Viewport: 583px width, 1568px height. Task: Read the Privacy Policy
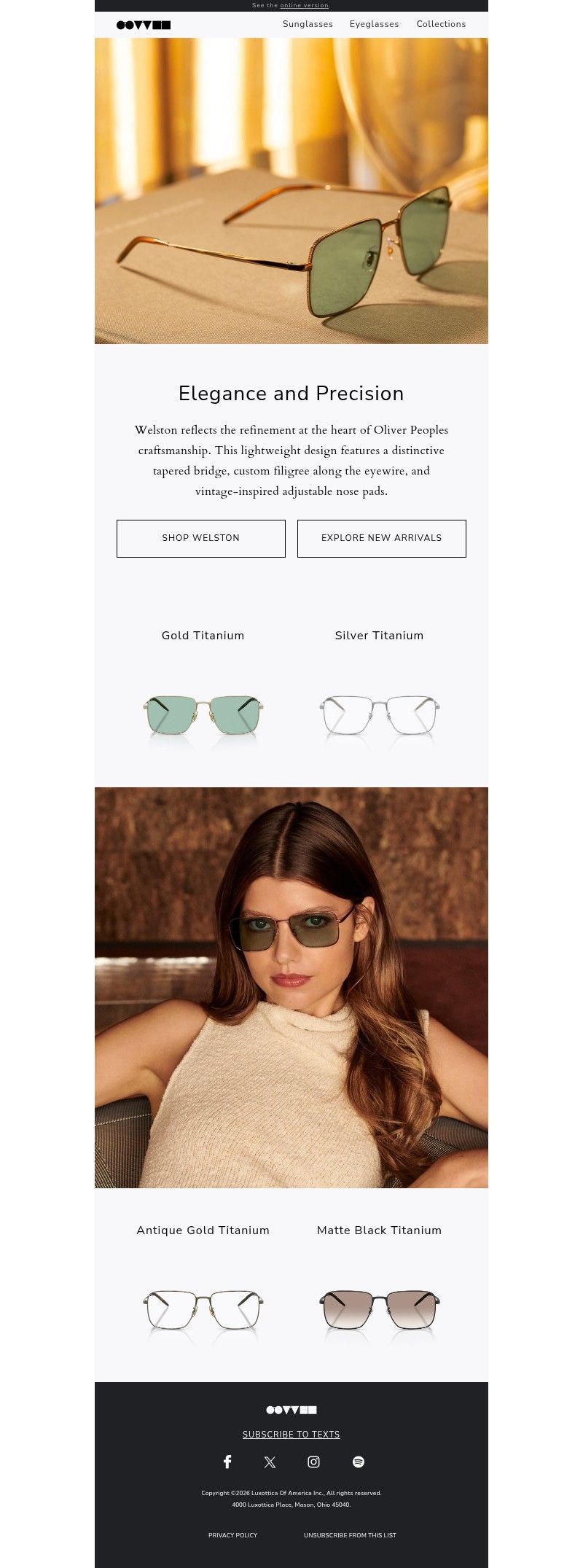[x=233, y=1534]
